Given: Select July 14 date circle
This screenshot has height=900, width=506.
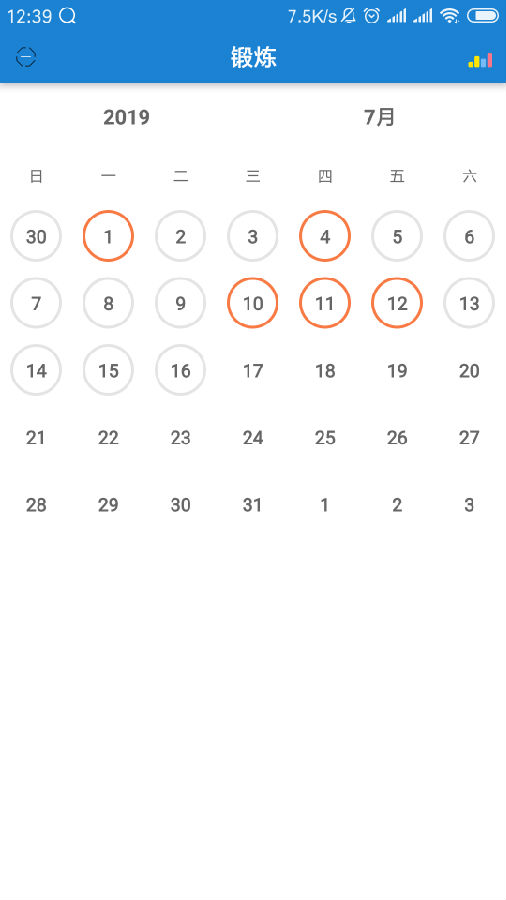Looking at the screenshot, I should 36,370.
